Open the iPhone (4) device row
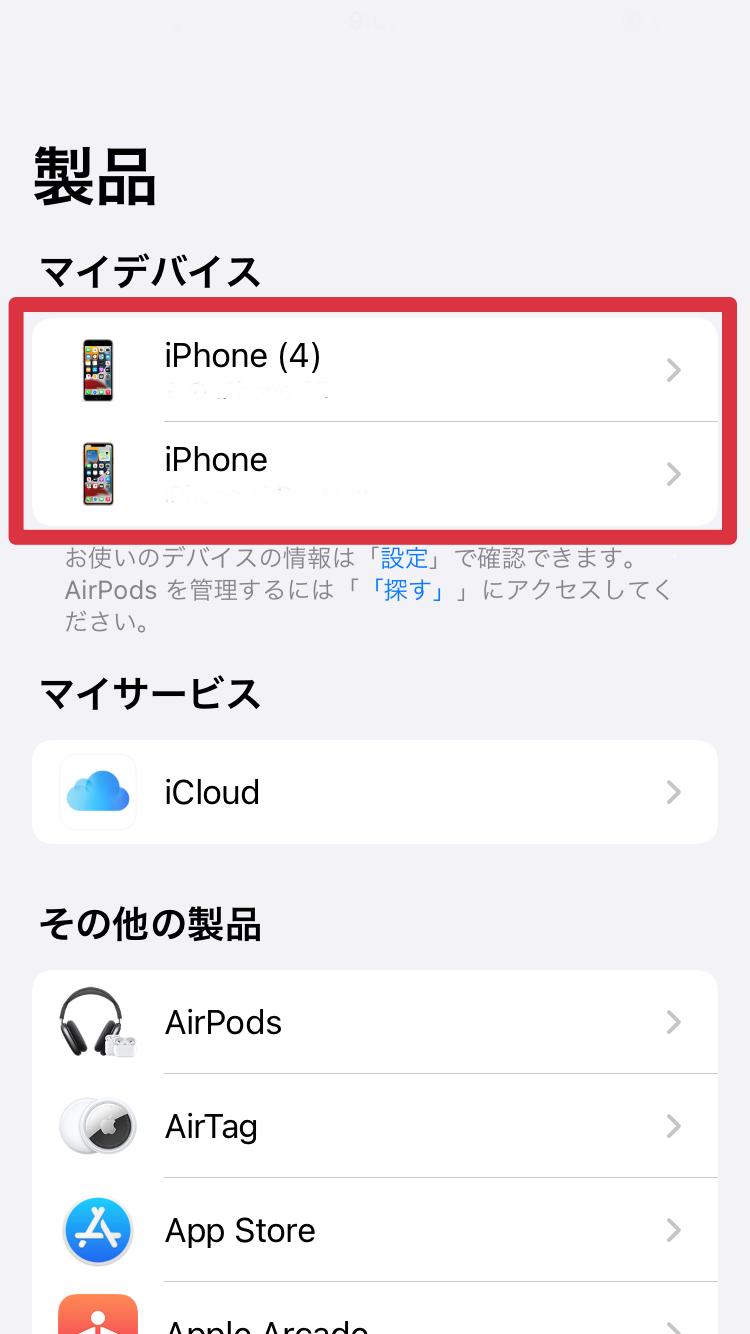 (375, 370)
